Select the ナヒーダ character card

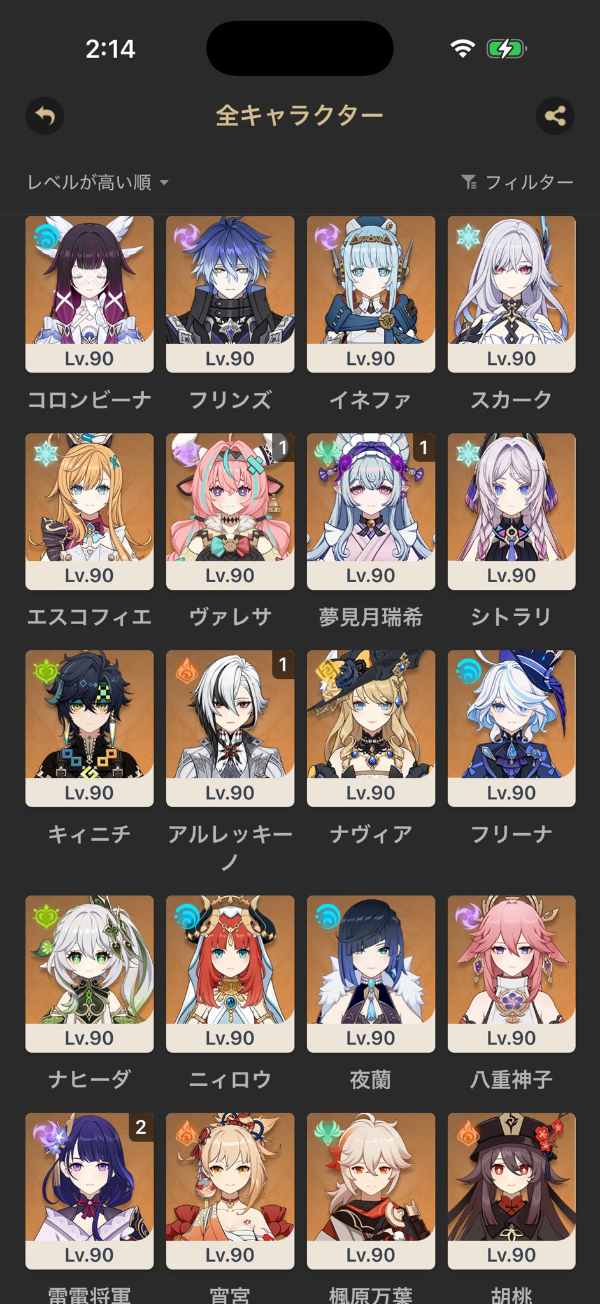pos(89,973)
